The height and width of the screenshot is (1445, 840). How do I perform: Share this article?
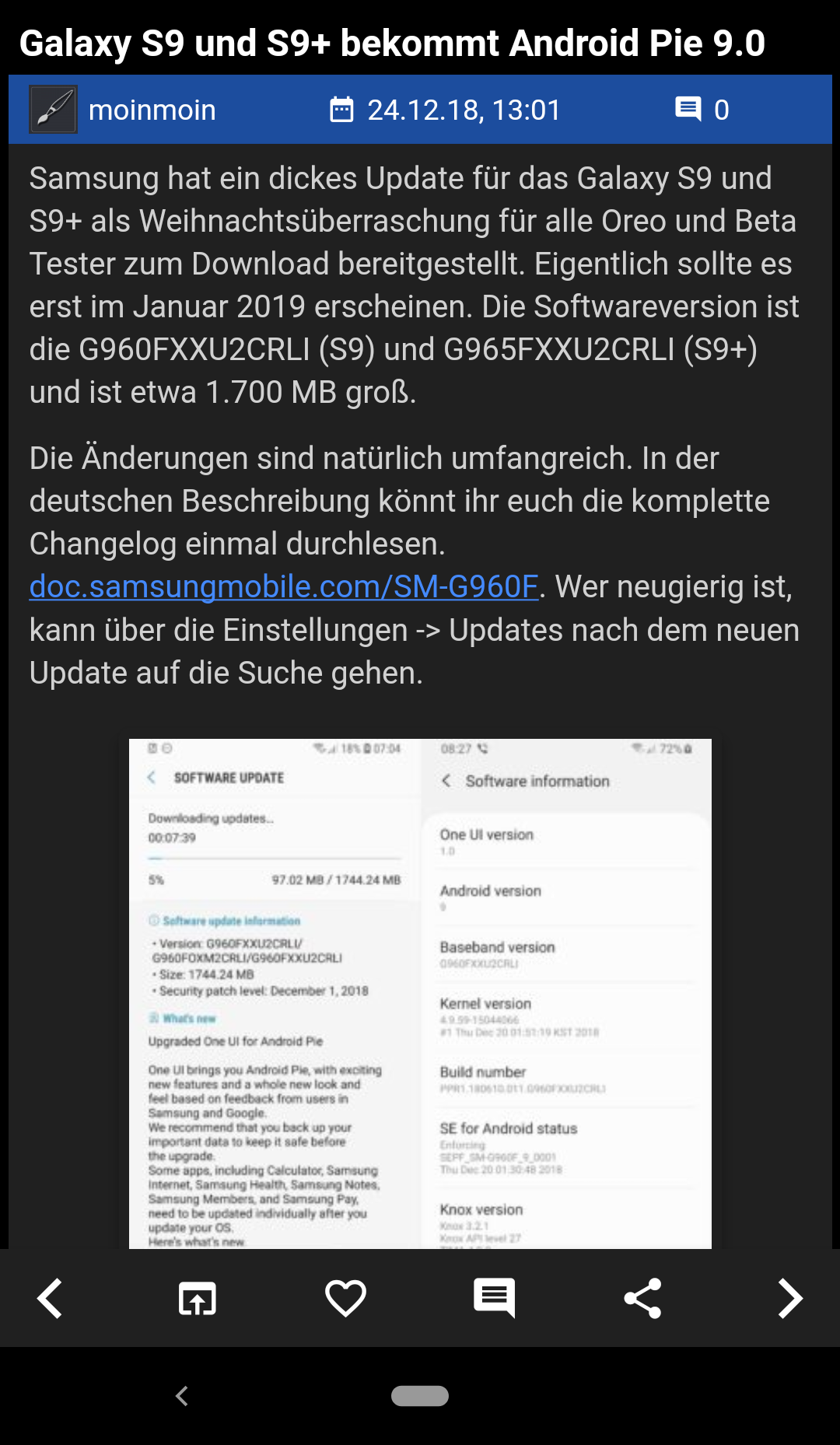(x=642, y=1298)
